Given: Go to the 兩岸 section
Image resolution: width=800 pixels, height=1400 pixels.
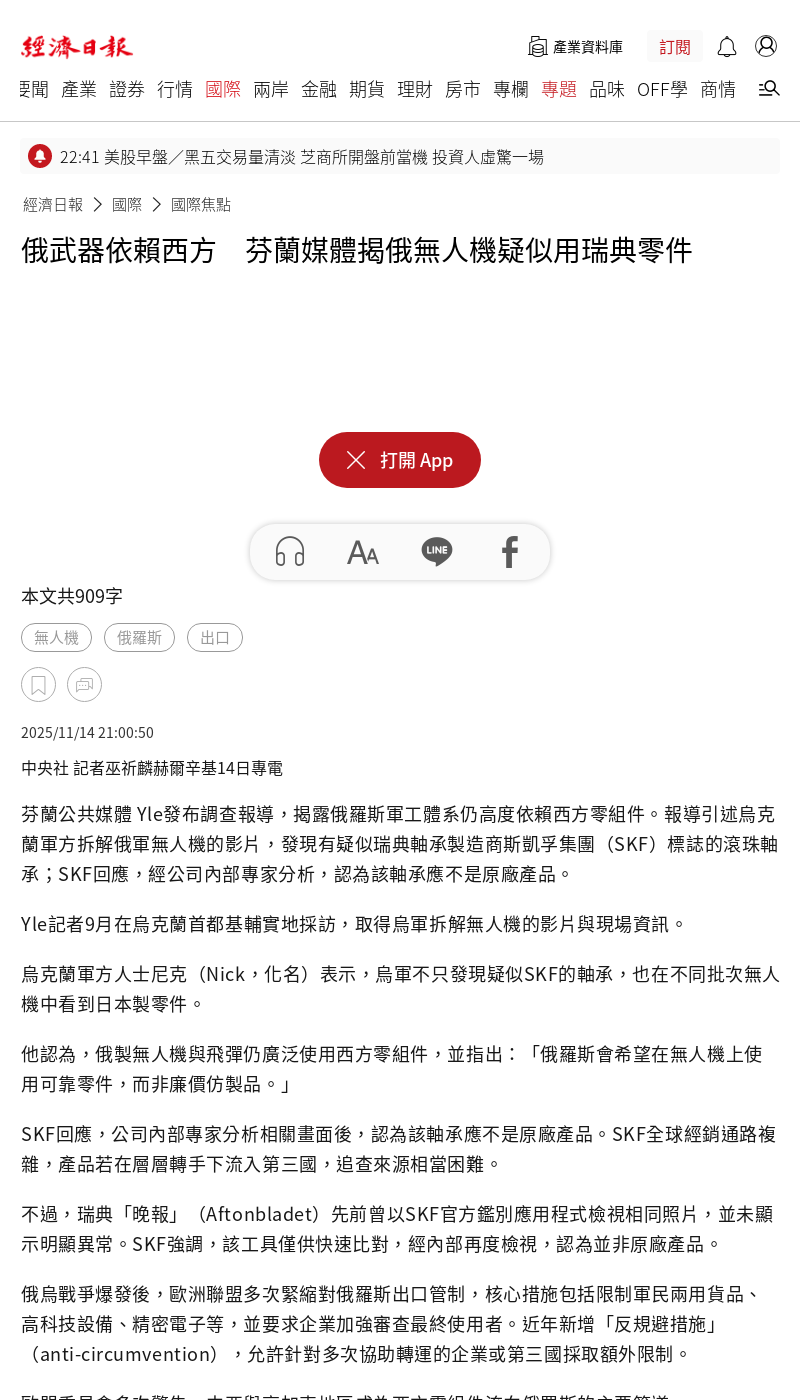Looking at the screenshot, I should (x=271, y=89).
